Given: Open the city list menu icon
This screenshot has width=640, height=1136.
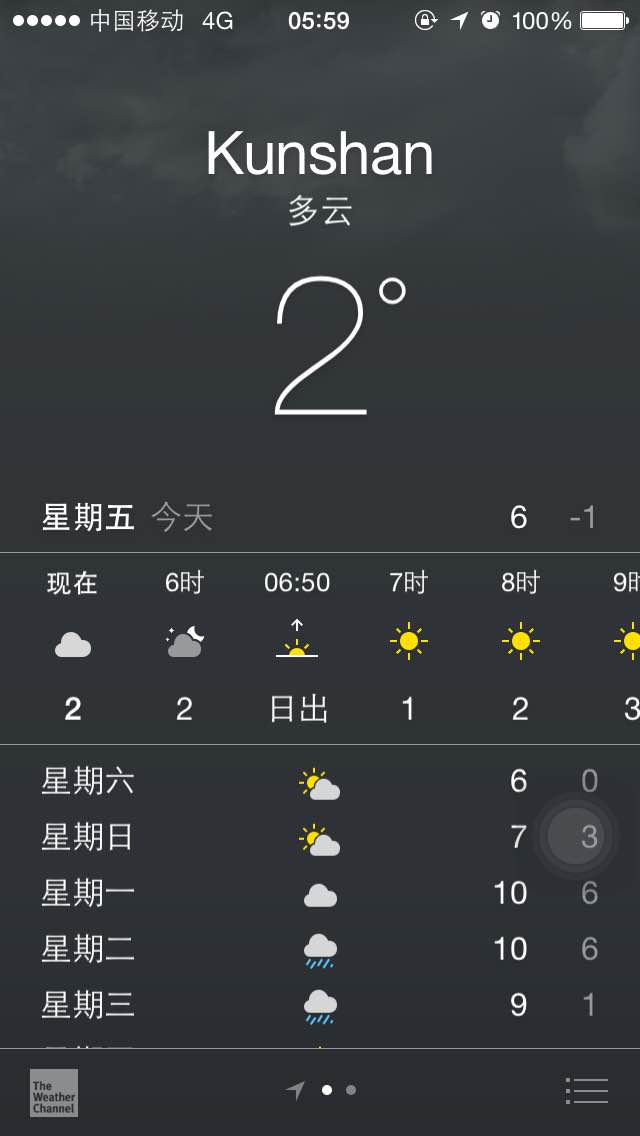Looking at the screenshot, I should tap(586, 1090).
